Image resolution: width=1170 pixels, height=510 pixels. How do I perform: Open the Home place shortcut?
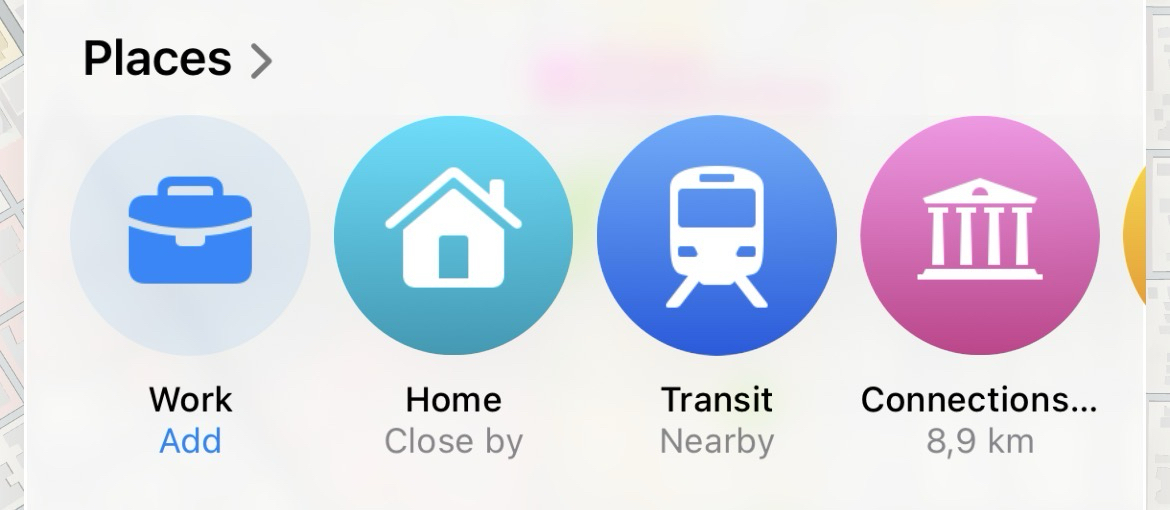(x=453, y=236)
